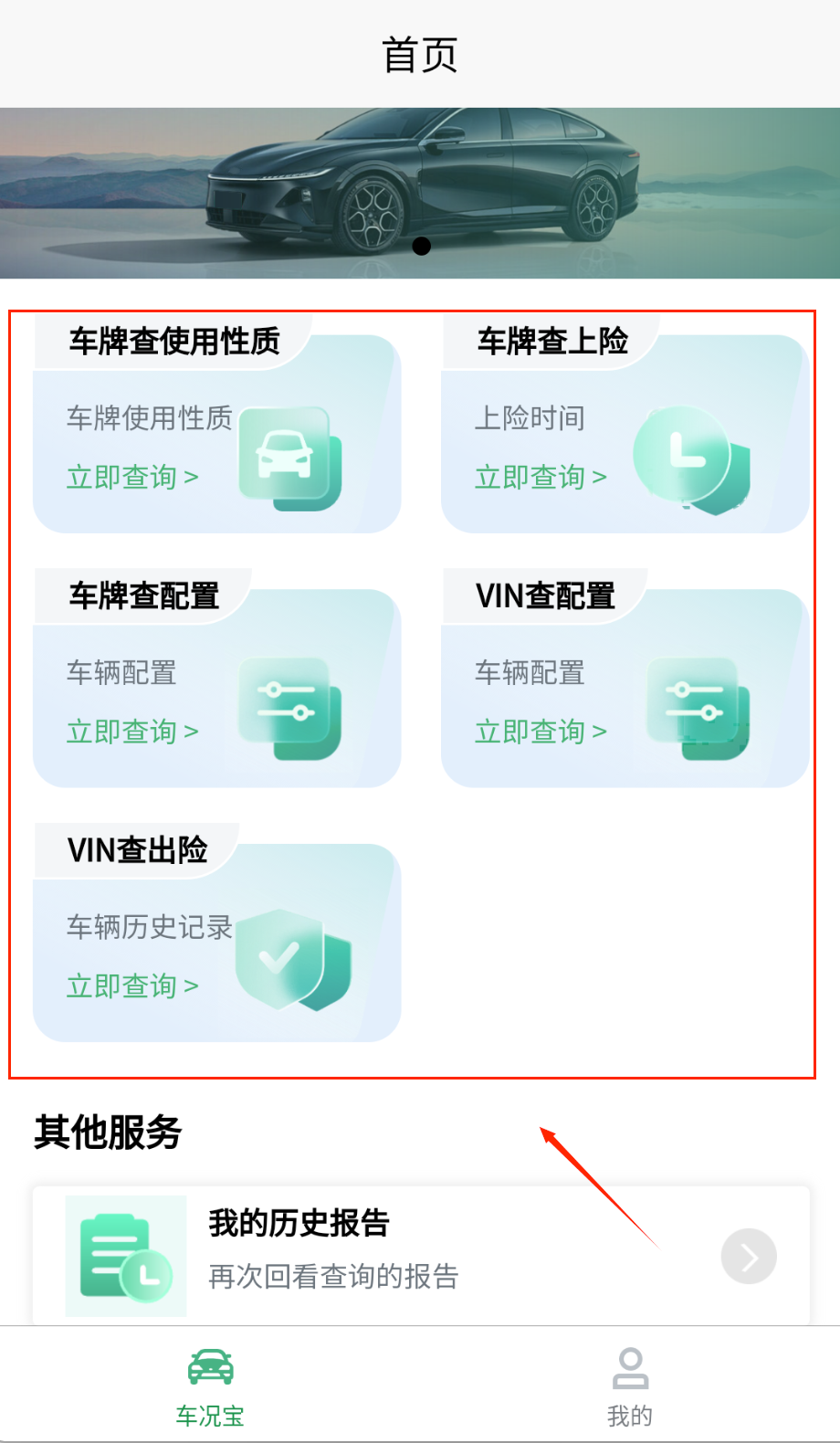Open the 车牌查使用性质 card
840x1443 pixels.
point(216,433)
